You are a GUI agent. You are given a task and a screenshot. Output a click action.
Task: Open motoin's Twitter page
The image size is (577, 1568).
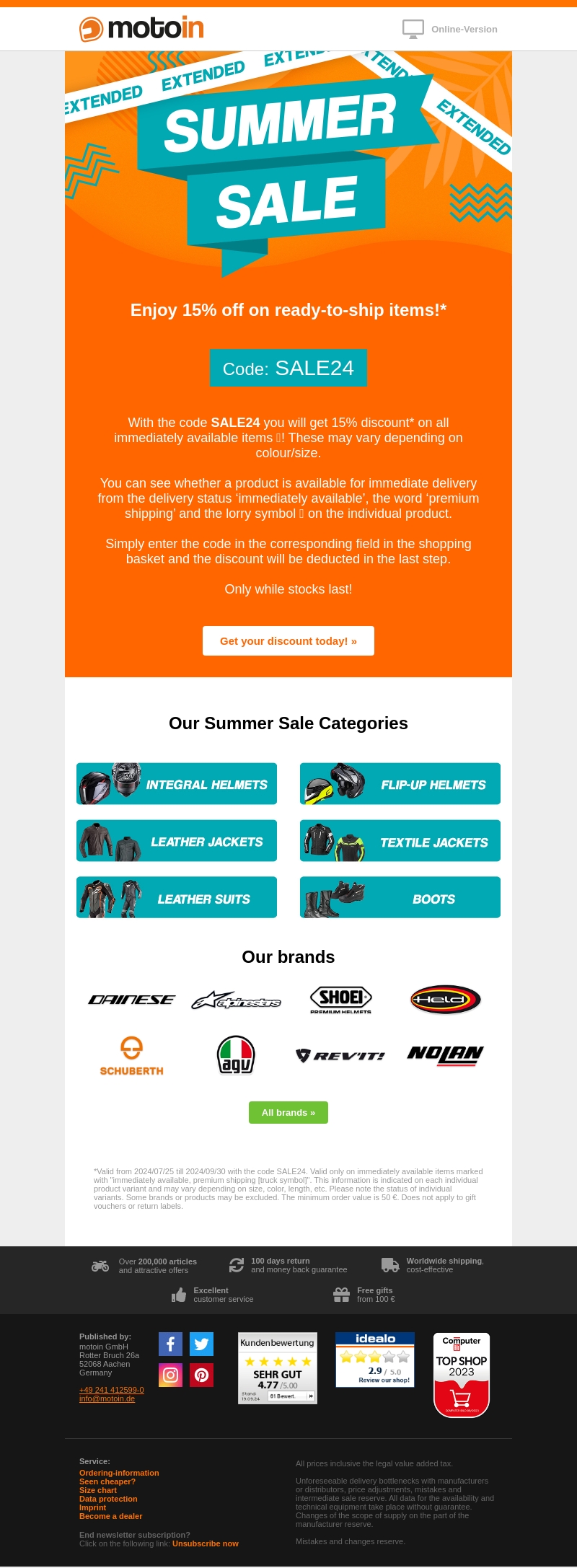[x=202, y=1344]
